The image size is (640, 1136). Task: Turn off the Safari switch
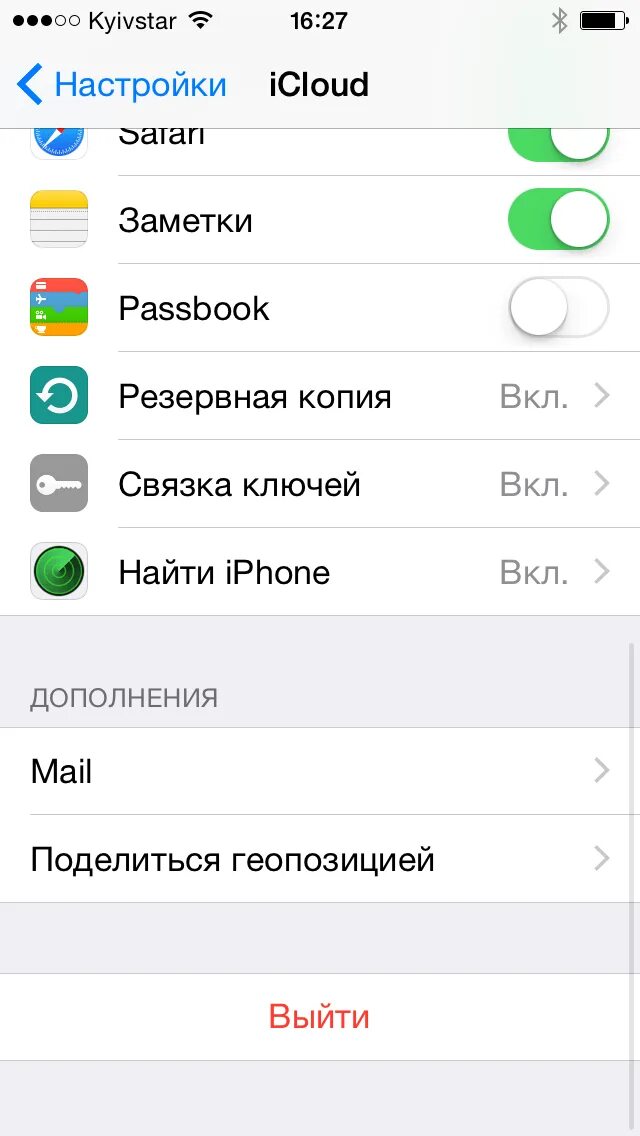tap(558, 144)
